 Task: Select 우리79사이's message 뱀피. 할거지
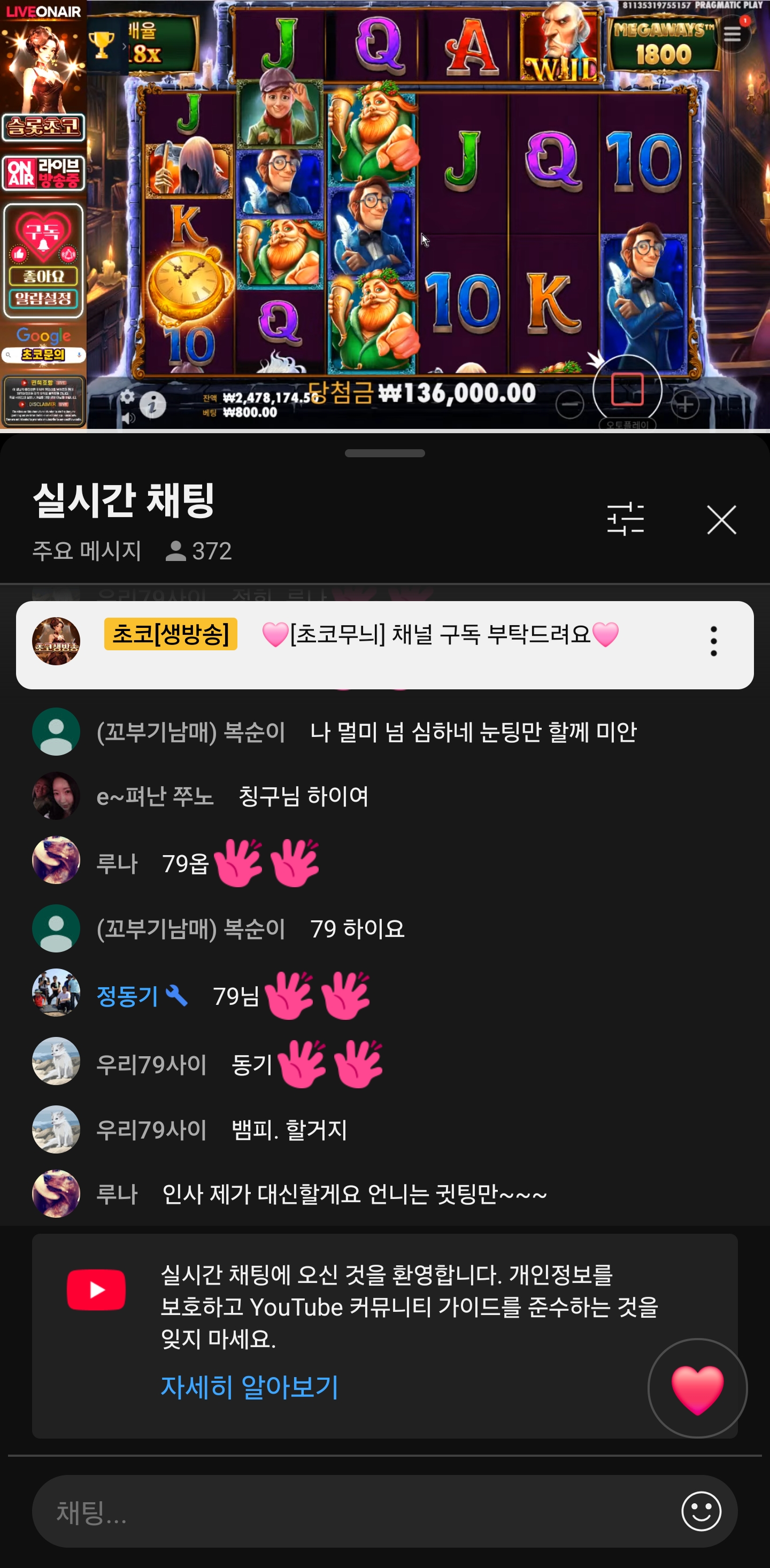289,1129
